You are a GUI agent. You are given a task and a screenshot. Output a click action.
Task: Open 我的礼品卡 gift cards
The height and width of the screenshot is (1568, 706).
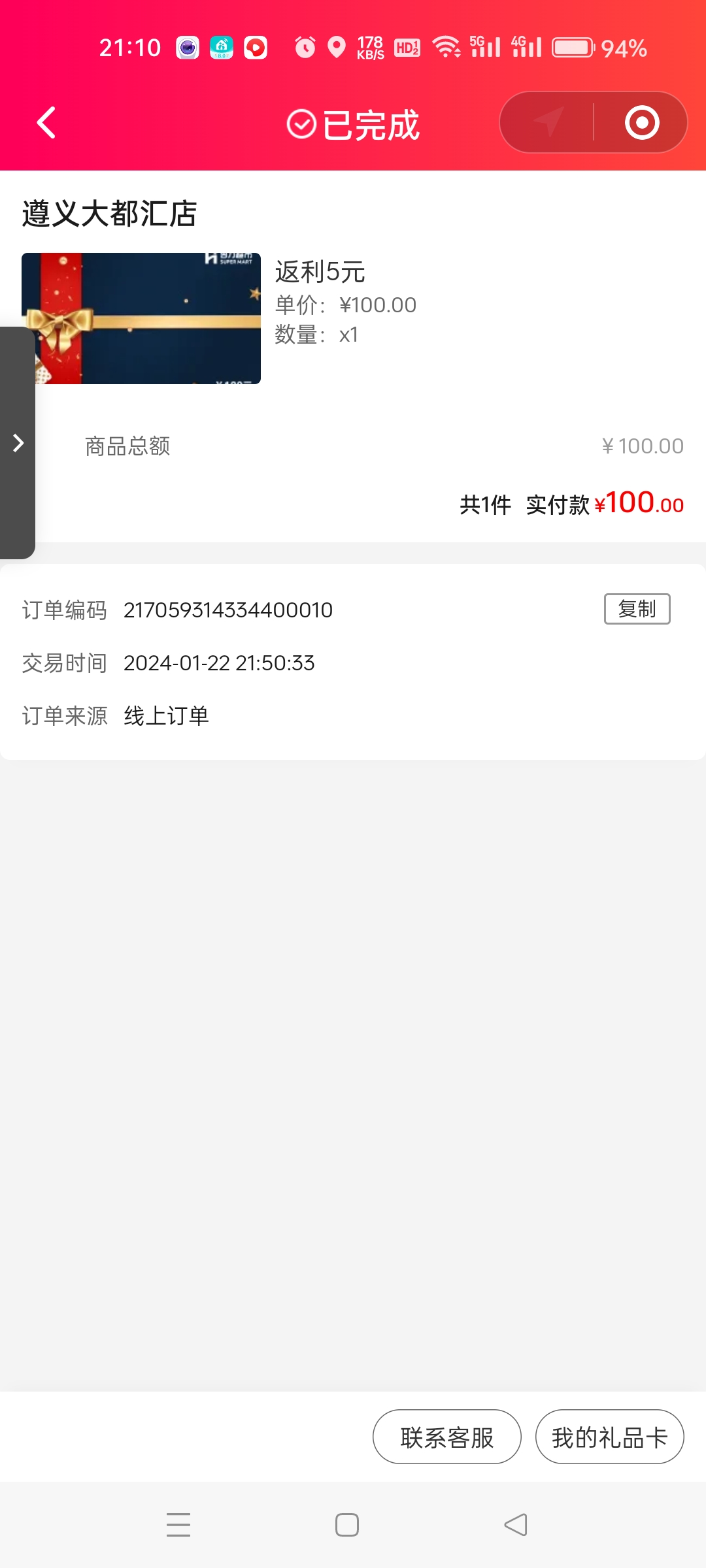point(609,1437)
